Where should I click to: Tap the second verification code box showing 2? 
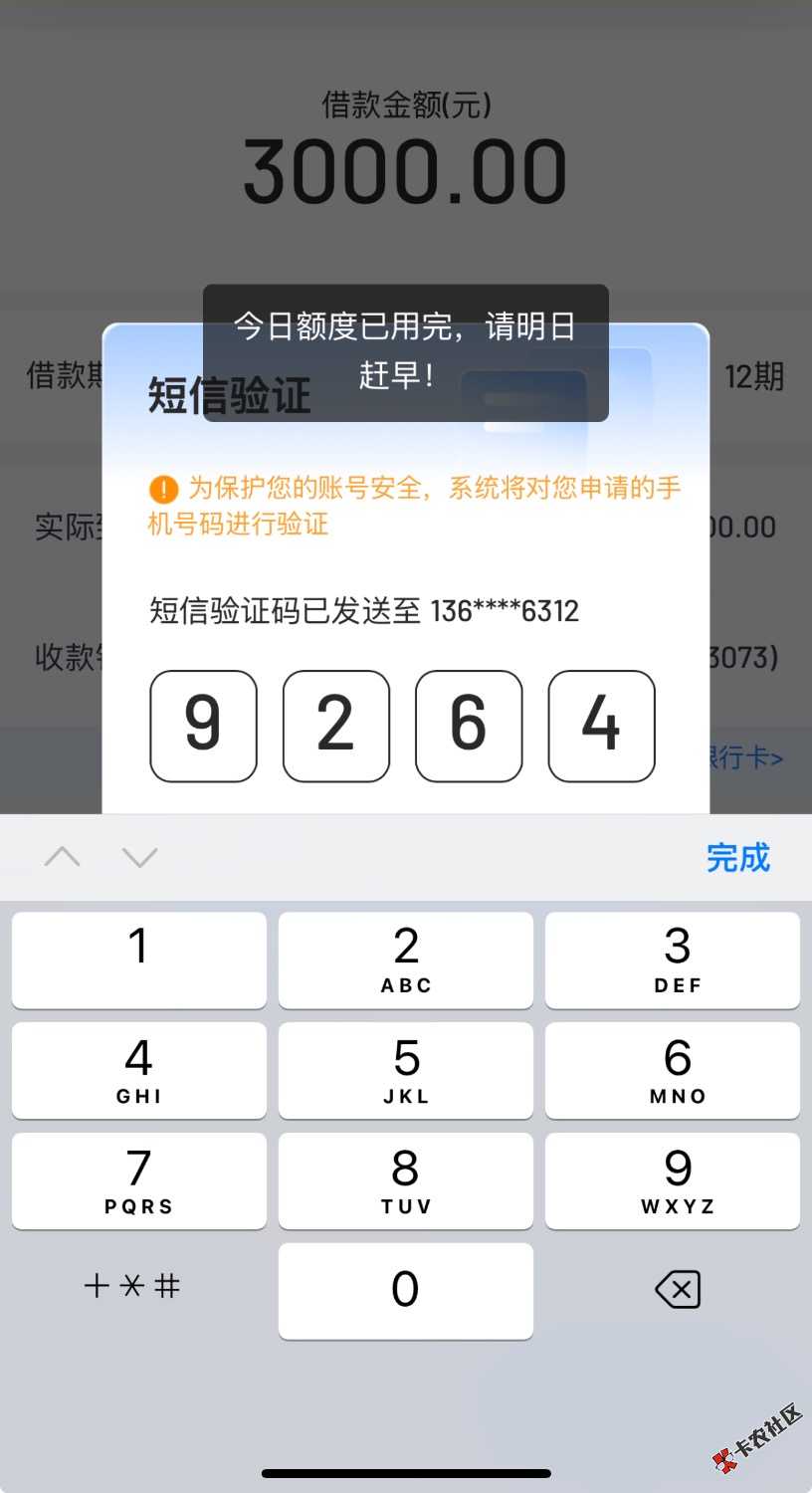coord(336,726)
